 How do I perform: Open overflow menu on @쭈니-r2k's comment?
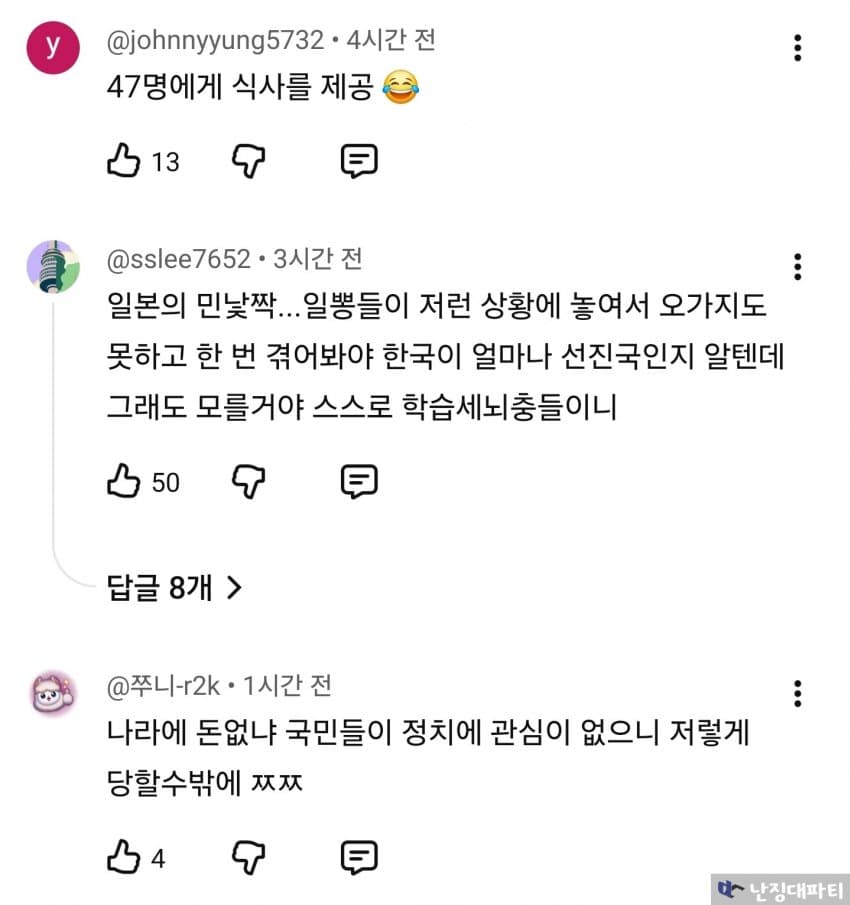click(797, 693)
